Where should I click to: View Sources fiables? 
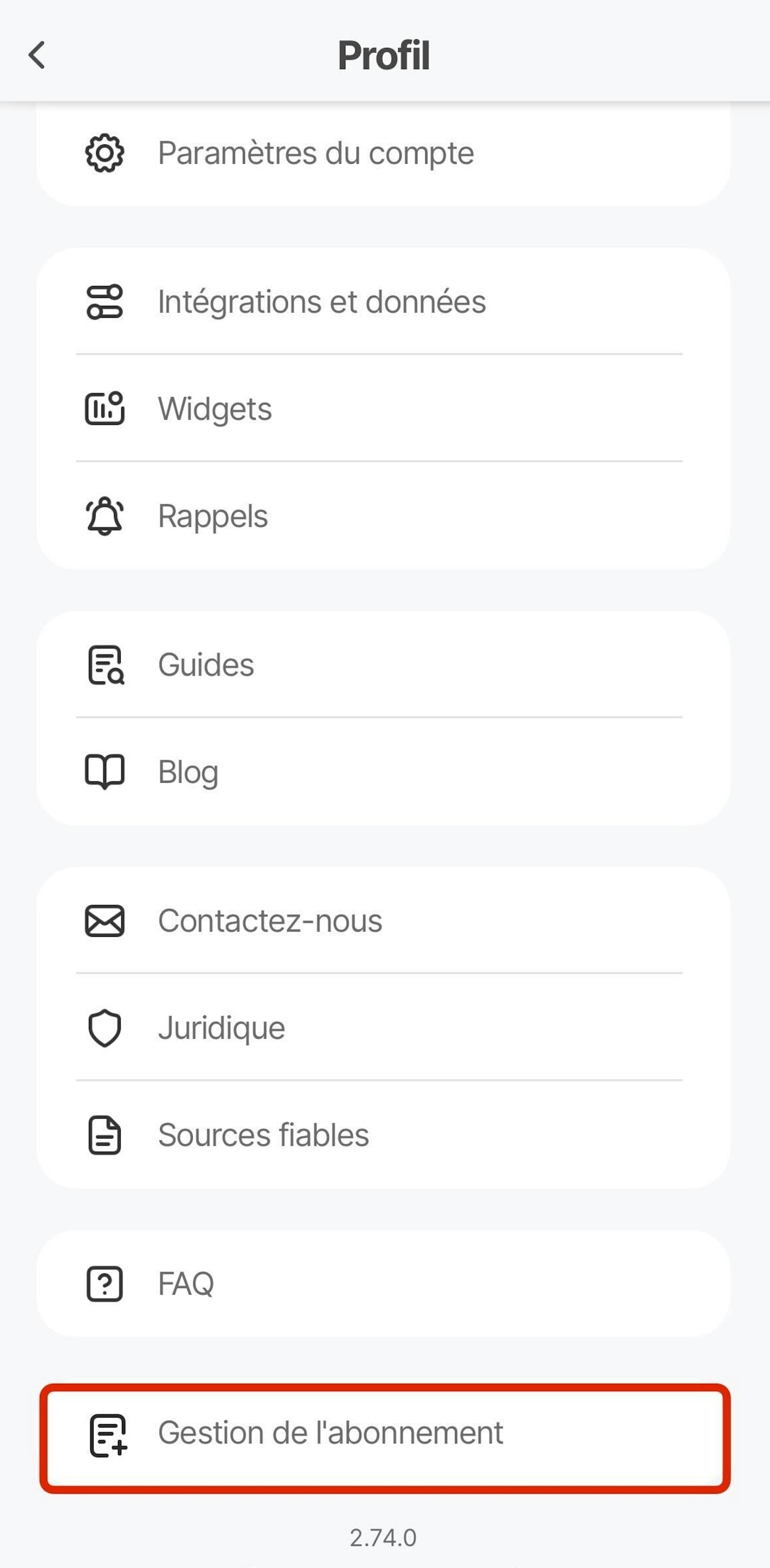pos(383,1135)
